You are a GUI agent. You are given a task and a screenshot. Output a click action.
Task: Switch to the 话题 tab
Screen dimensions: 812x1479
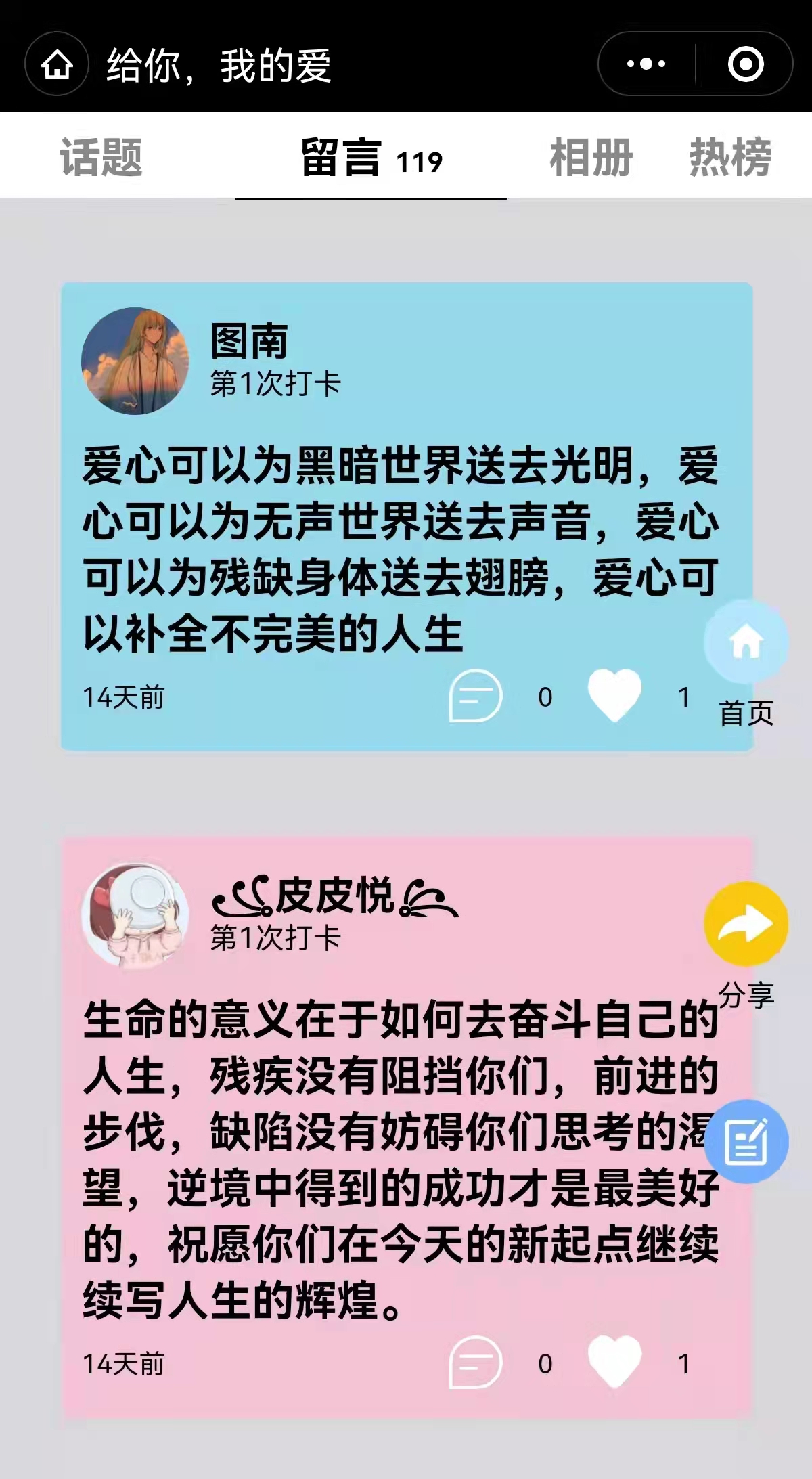click(101, 157)
